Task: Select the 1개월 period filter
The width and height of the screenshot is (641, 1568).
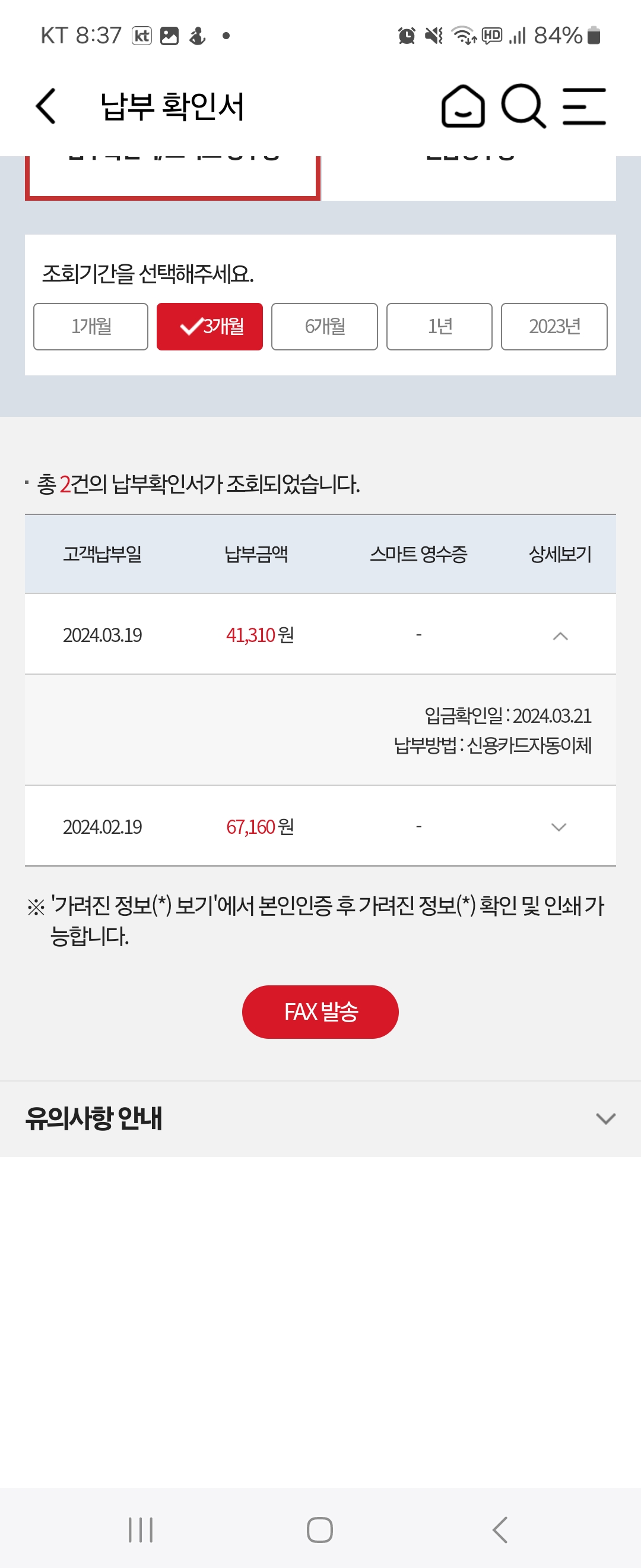Action: (x=91, y=327)
